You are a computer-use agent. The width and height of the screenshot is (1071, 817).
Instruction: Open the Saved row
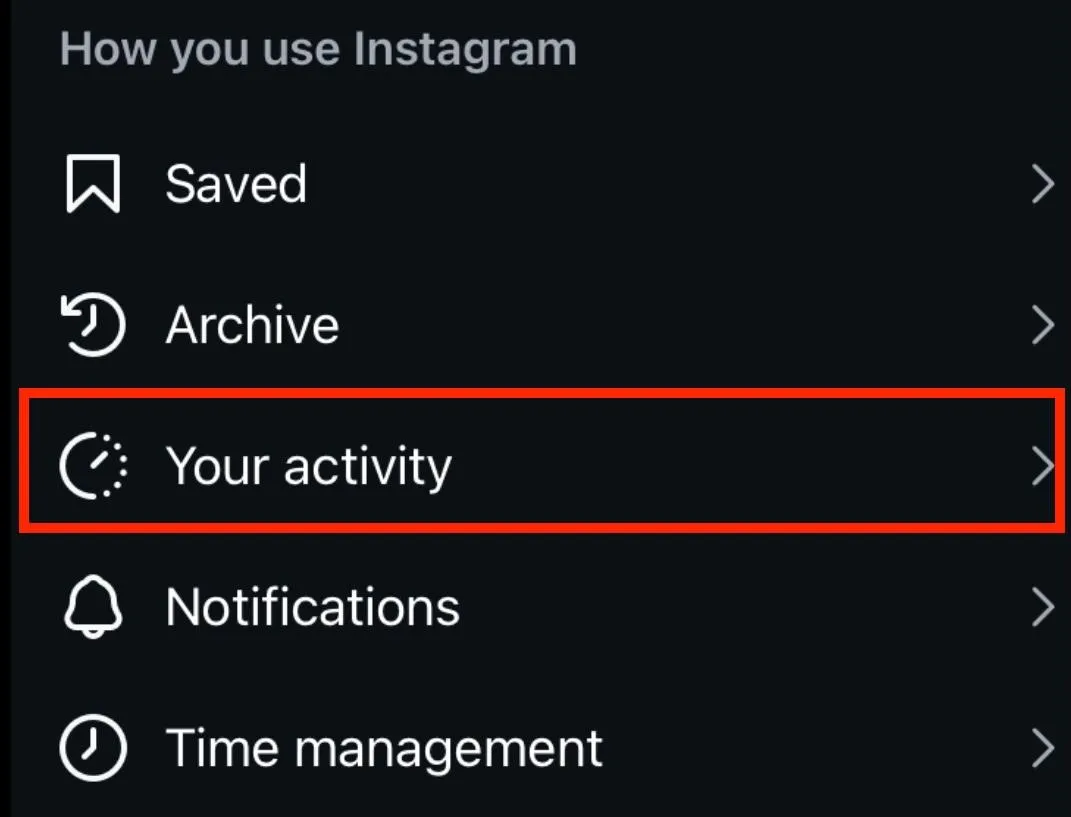click(236, 185)
